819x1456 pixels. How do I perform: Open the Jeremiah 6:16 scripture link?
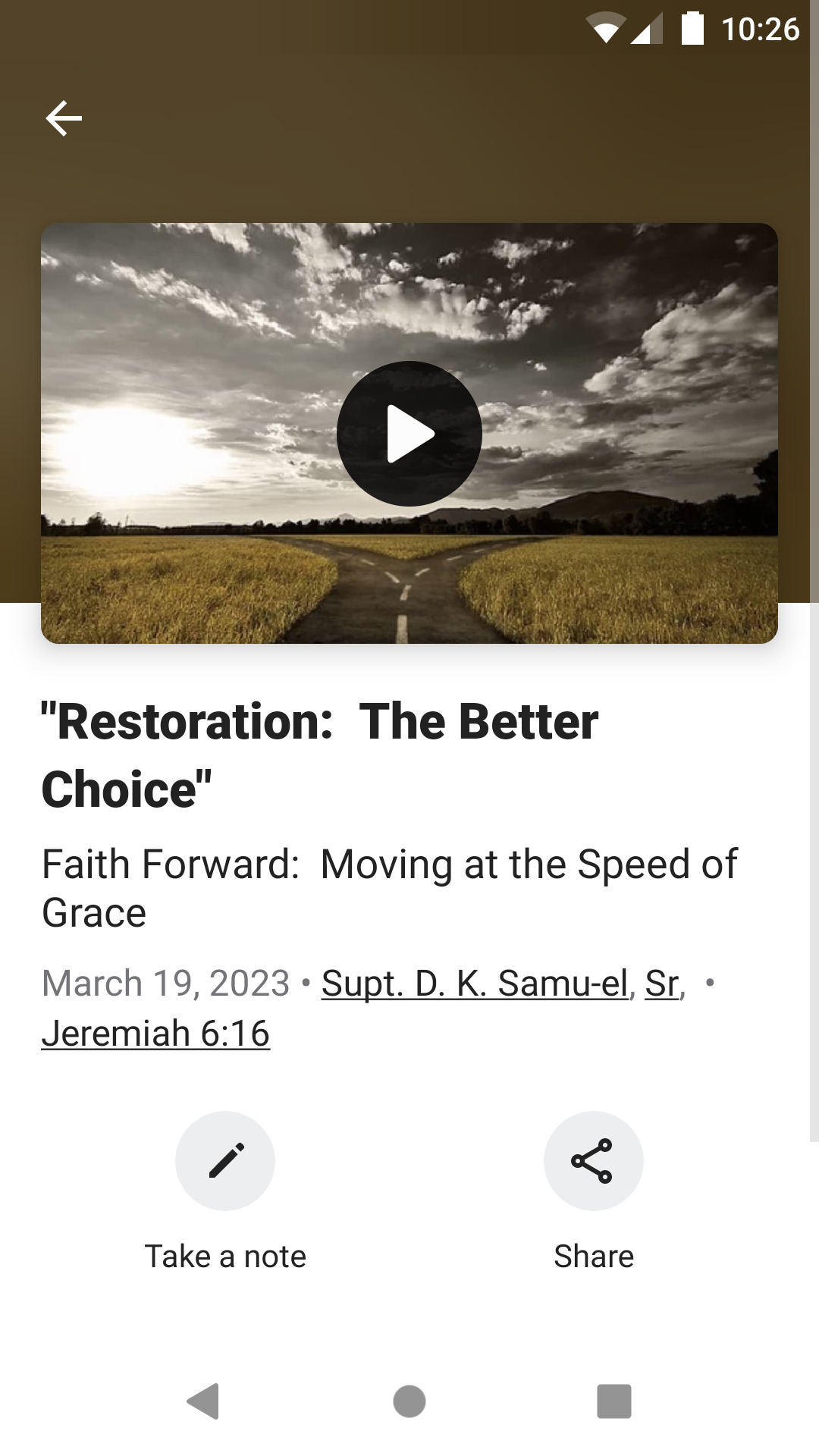(155, 1031)
